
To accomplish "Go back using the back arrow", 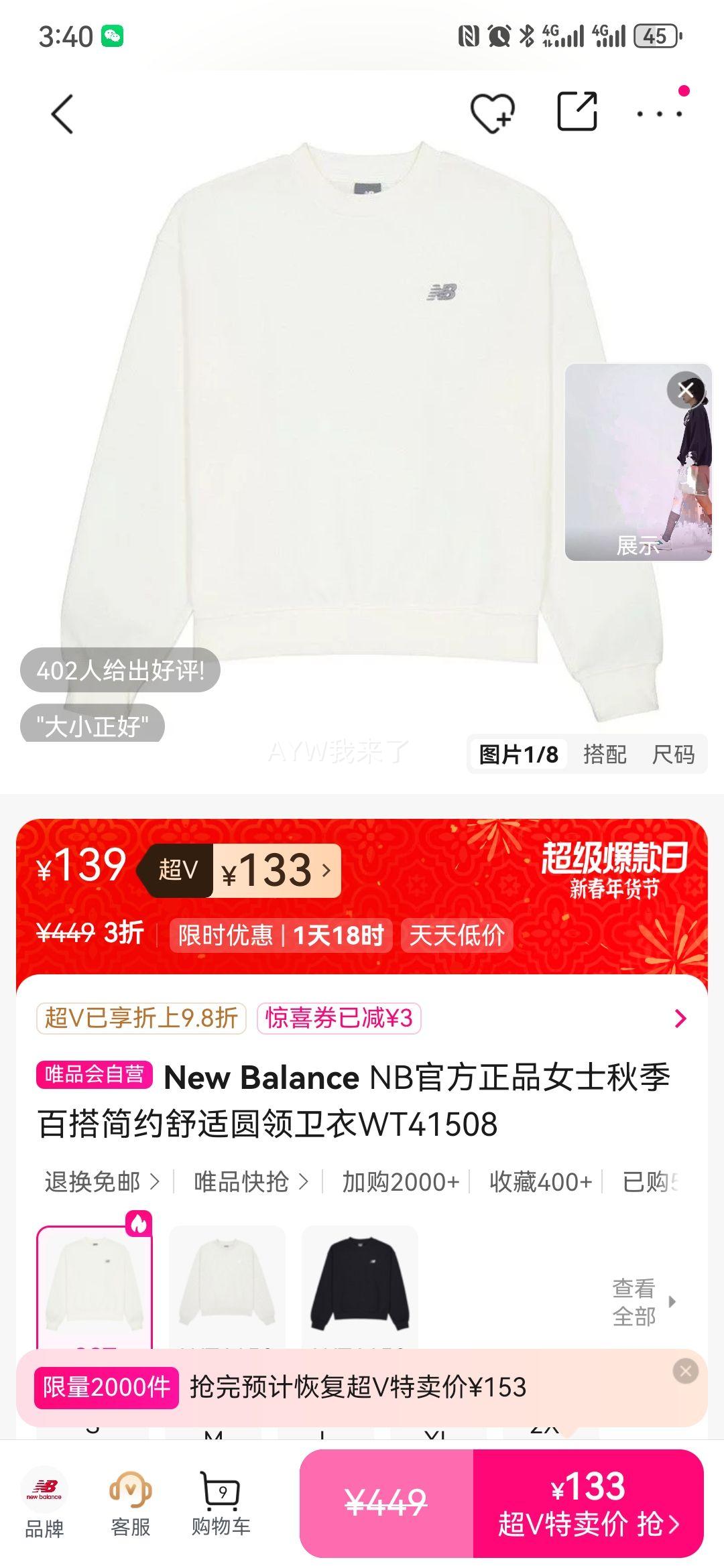I will point(60,113).
